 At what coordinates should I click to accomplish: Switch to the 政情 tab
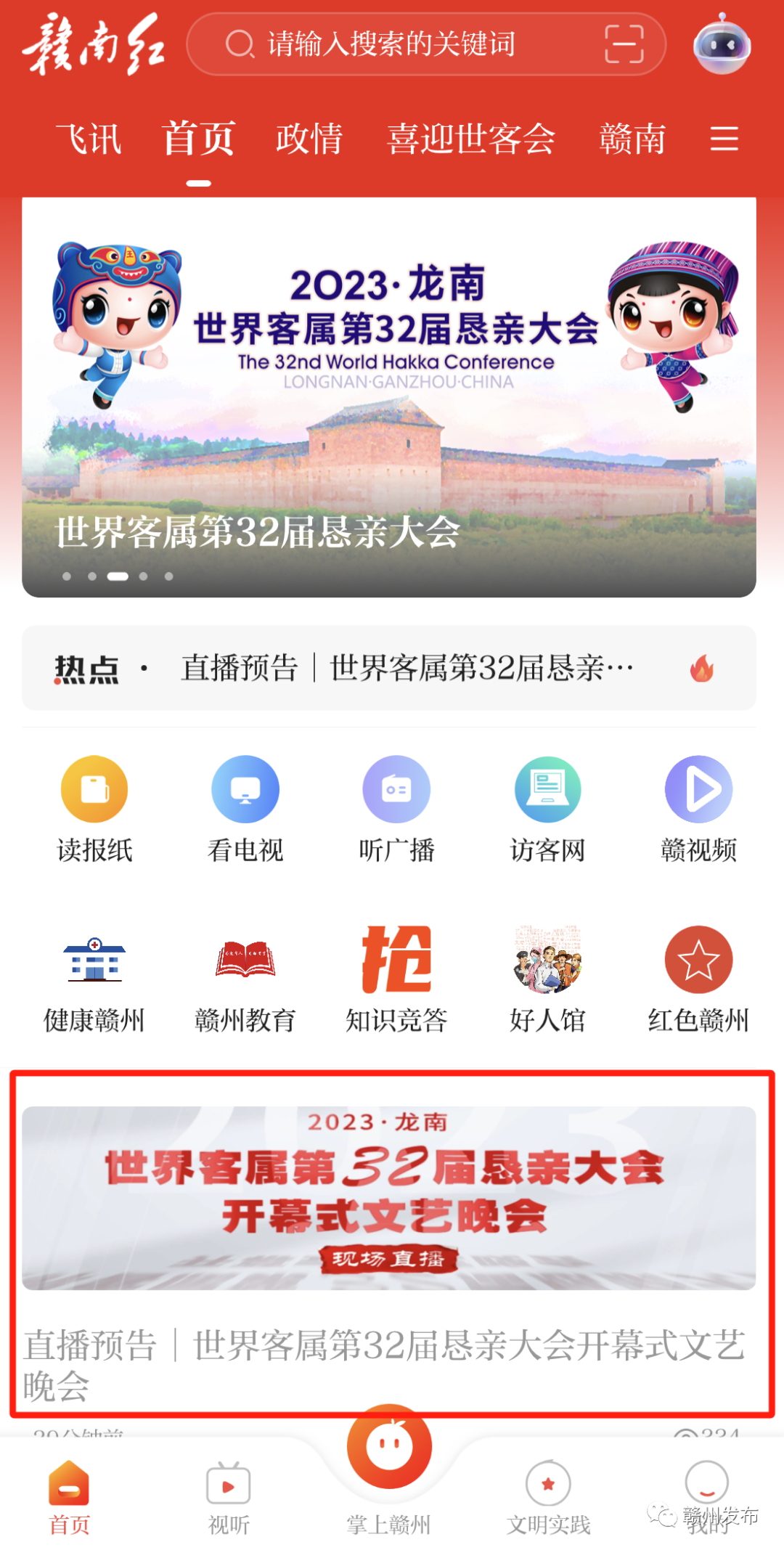(x=309, y=139)
